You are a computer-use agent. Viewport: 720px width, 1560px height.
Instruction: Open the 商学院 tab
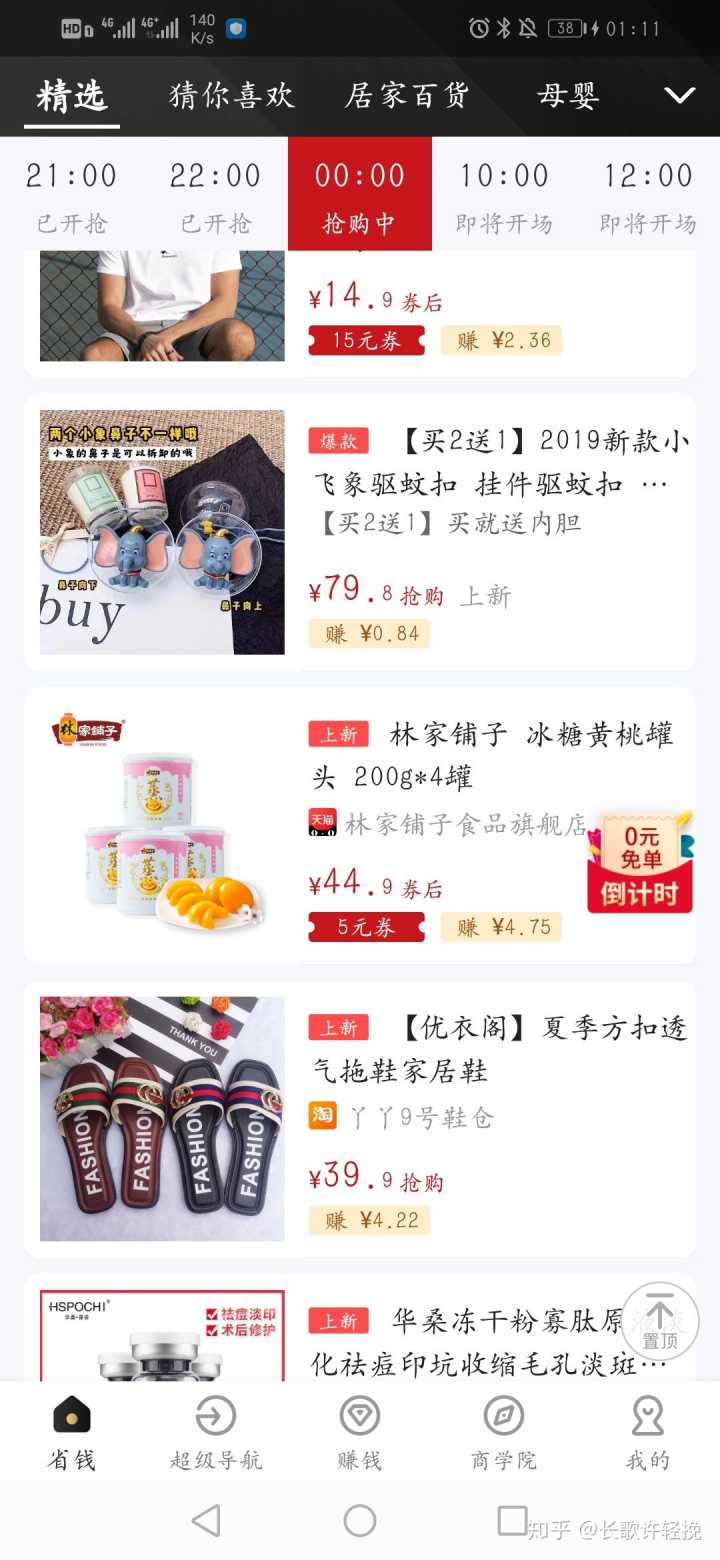pyautogui.click(x=504, y=1434)
